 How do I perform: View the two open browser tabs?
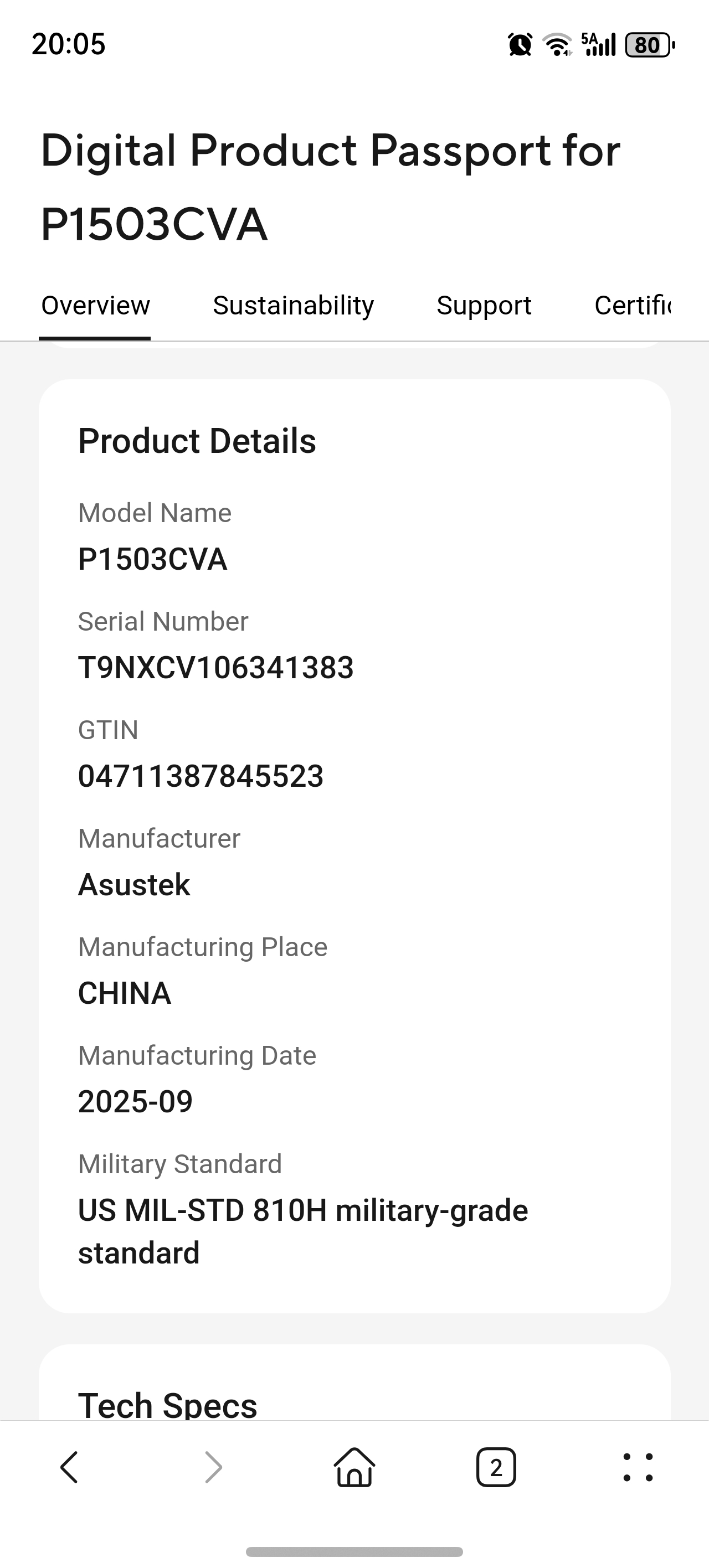pos(496,1468)
